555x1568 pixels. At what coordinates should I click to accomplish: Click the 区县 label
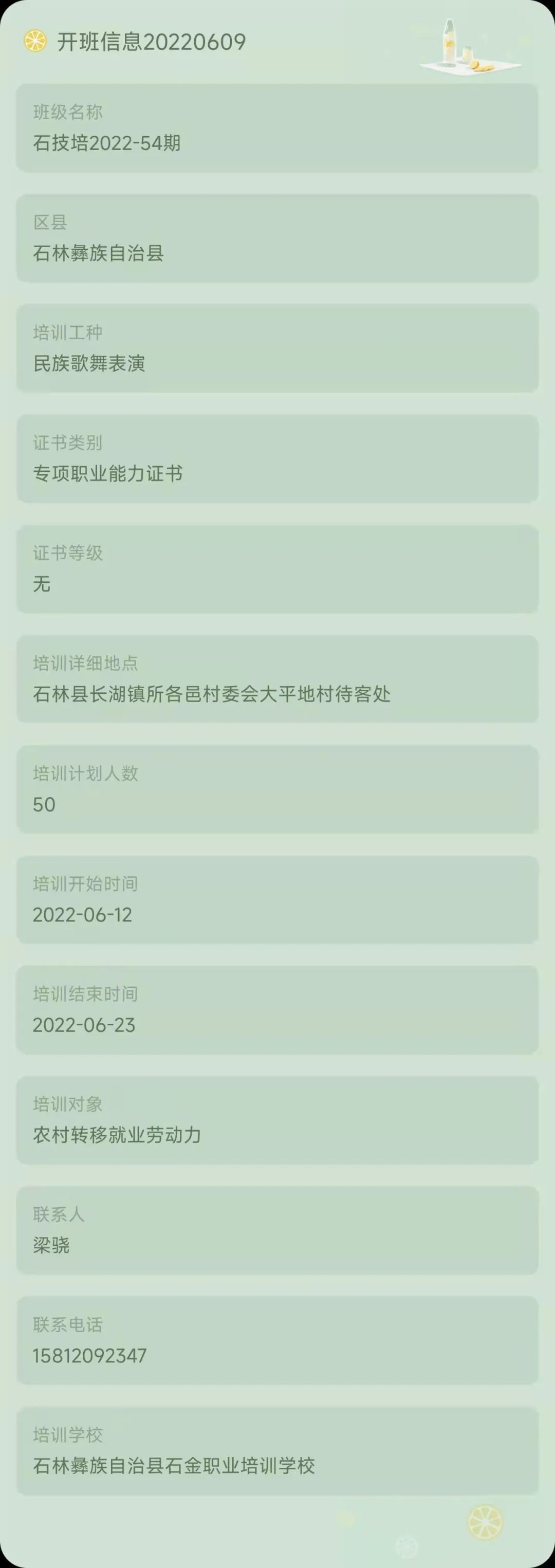[49, 224]
